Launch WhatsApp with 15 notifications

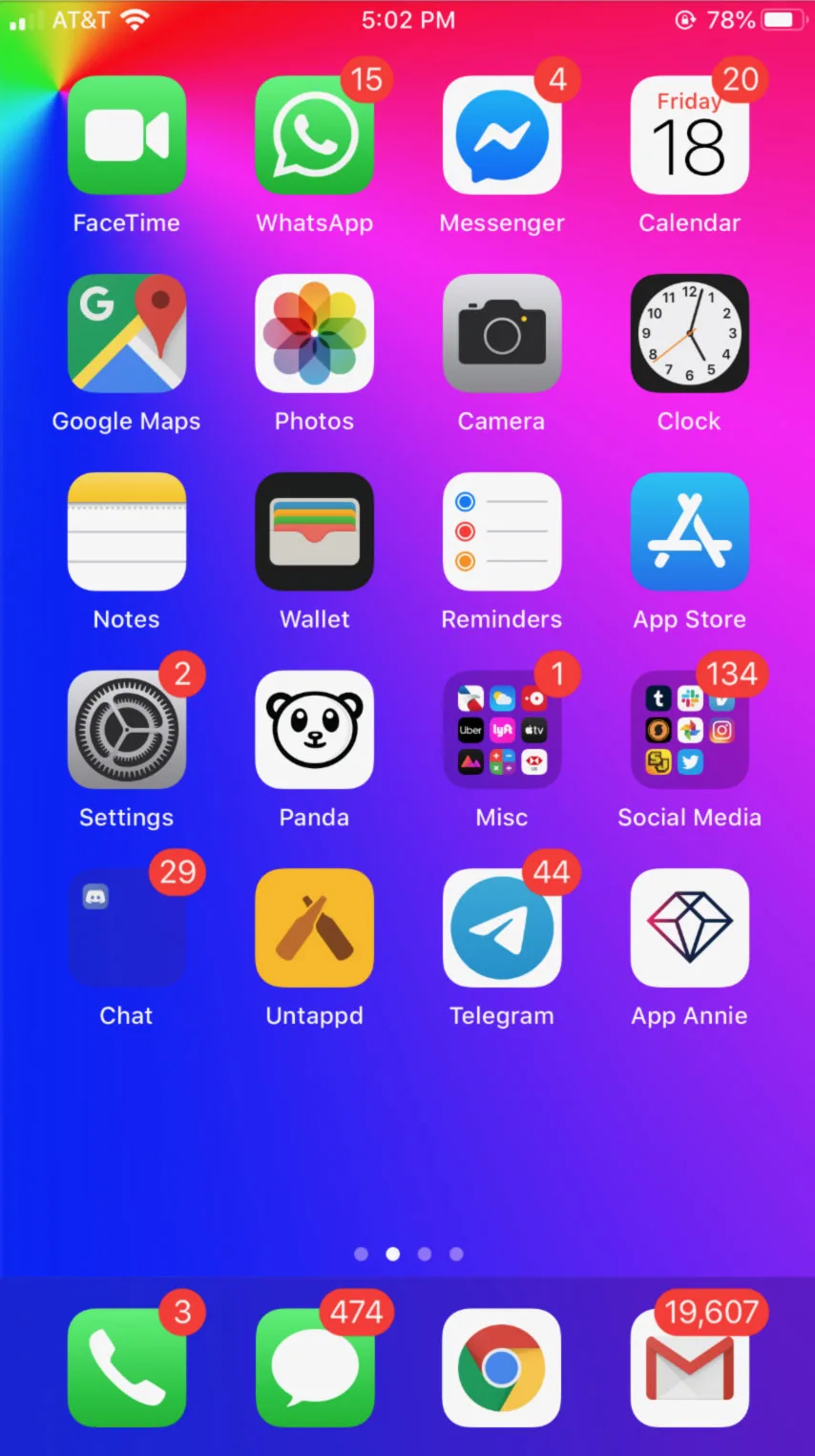pyautogui.click(x=315, y=135)
